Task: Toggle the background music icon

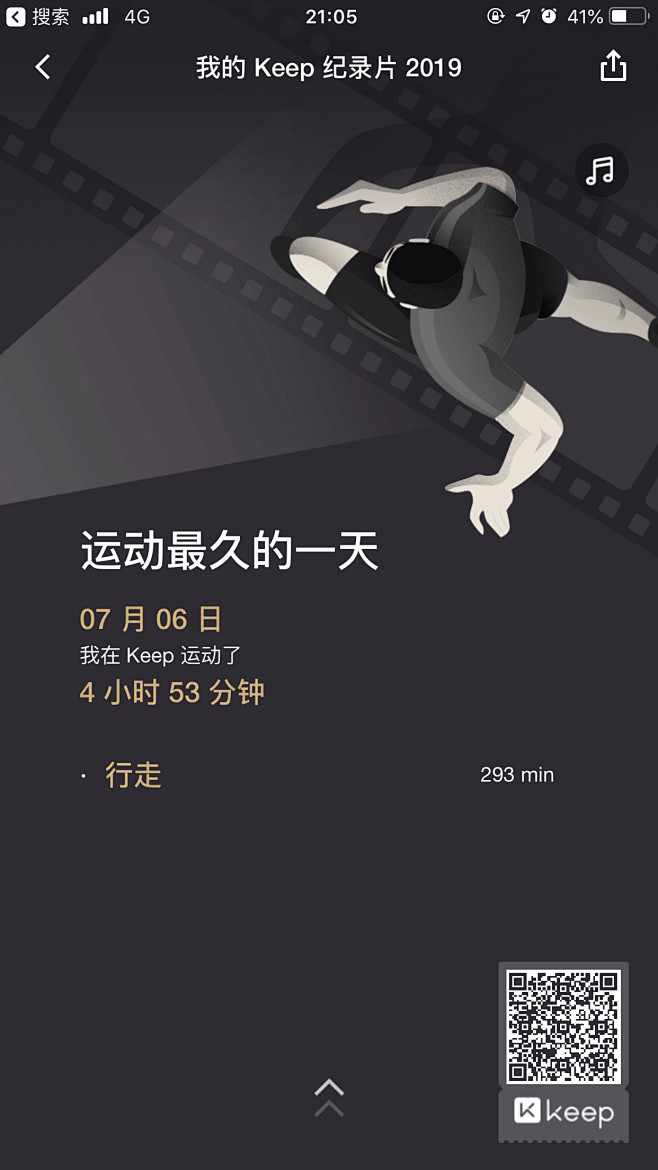Action: coord(601,171)
